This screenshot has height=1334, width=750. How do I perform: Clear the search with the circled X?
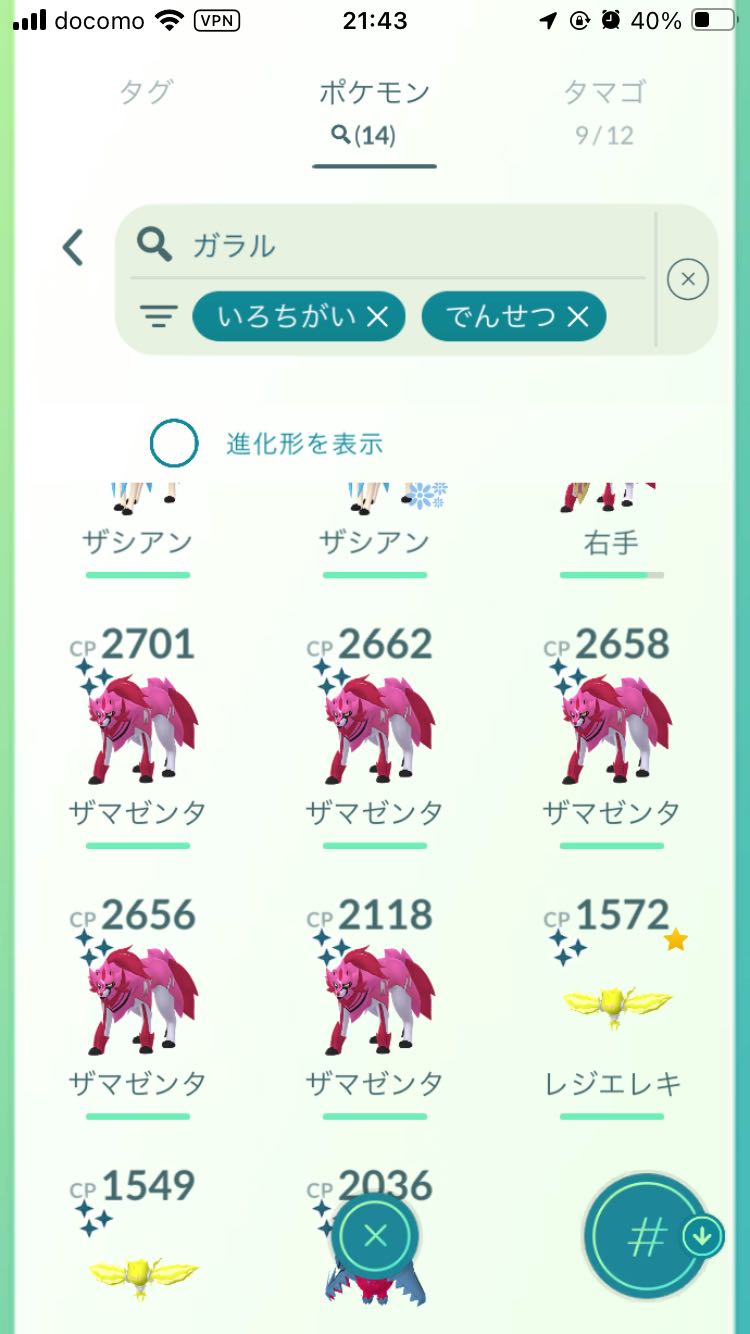(x=687, y=279)
